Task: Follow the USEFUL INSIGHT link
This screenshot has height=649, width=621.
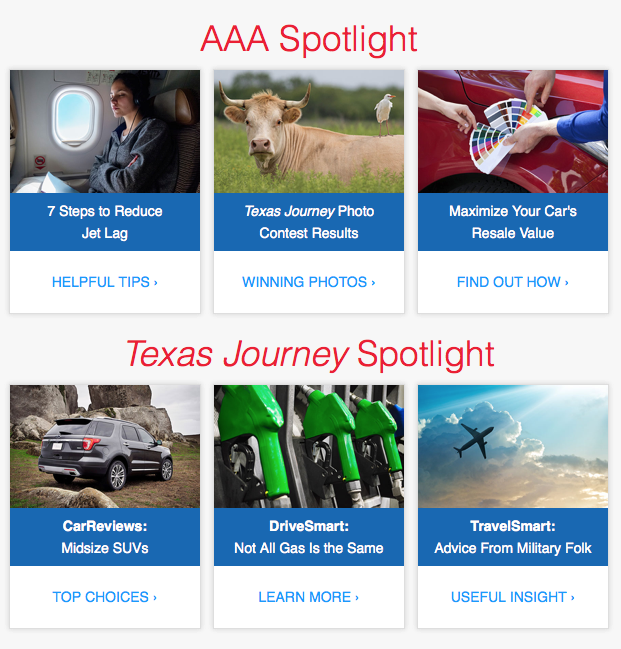Action: [513, 597]
